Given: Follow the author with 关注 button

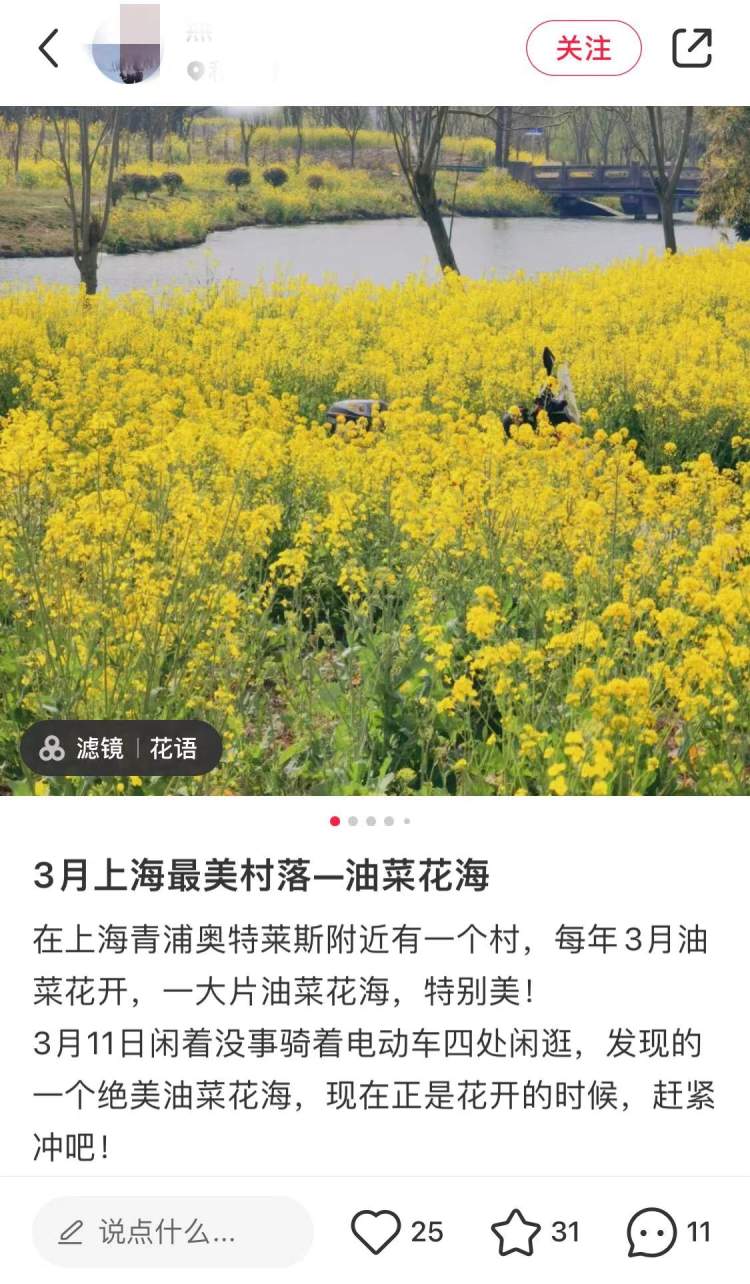Looking at the screenshot, I should 583,48.
